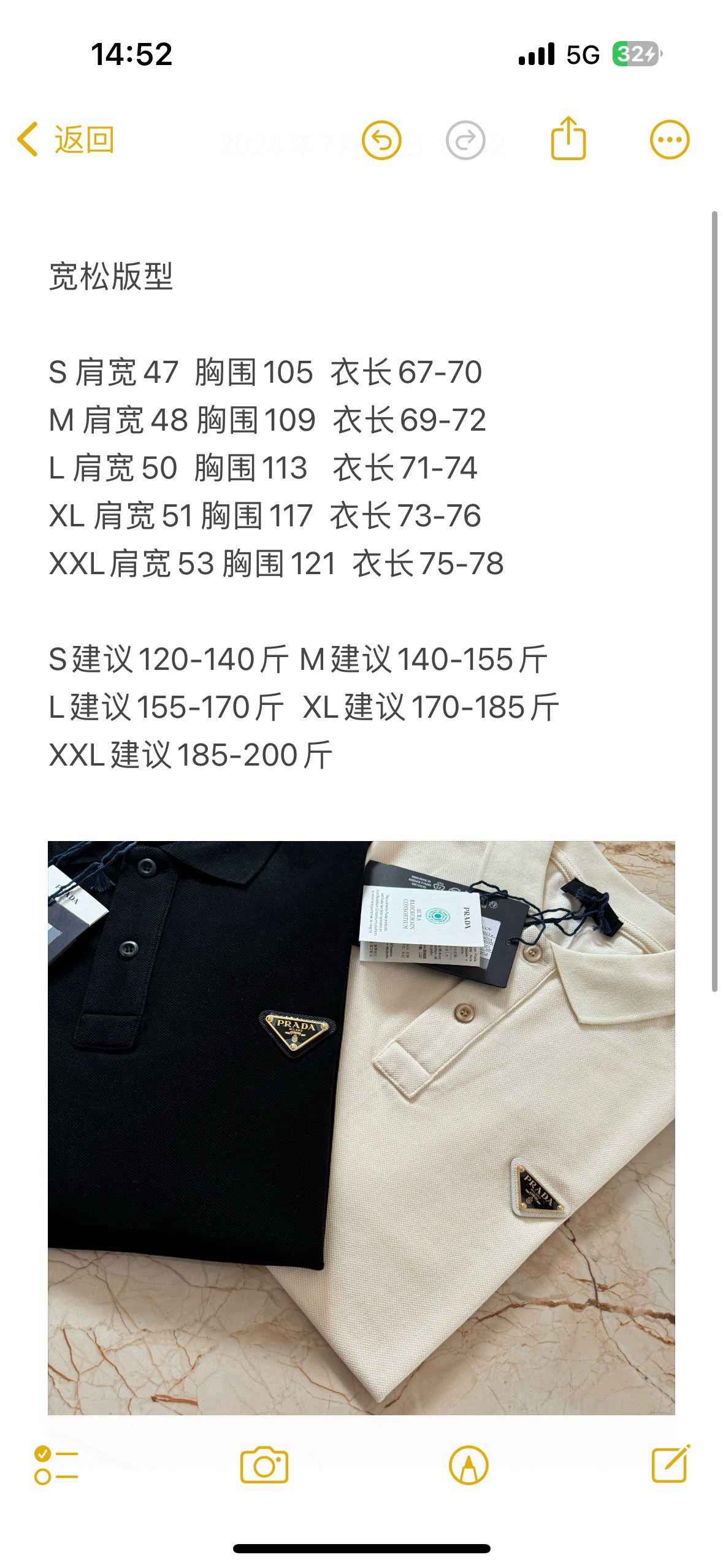The width and height of the screenshot is (723, 1568).
Task: Add a checklist to the note
Action: (x=56, y=1465)
